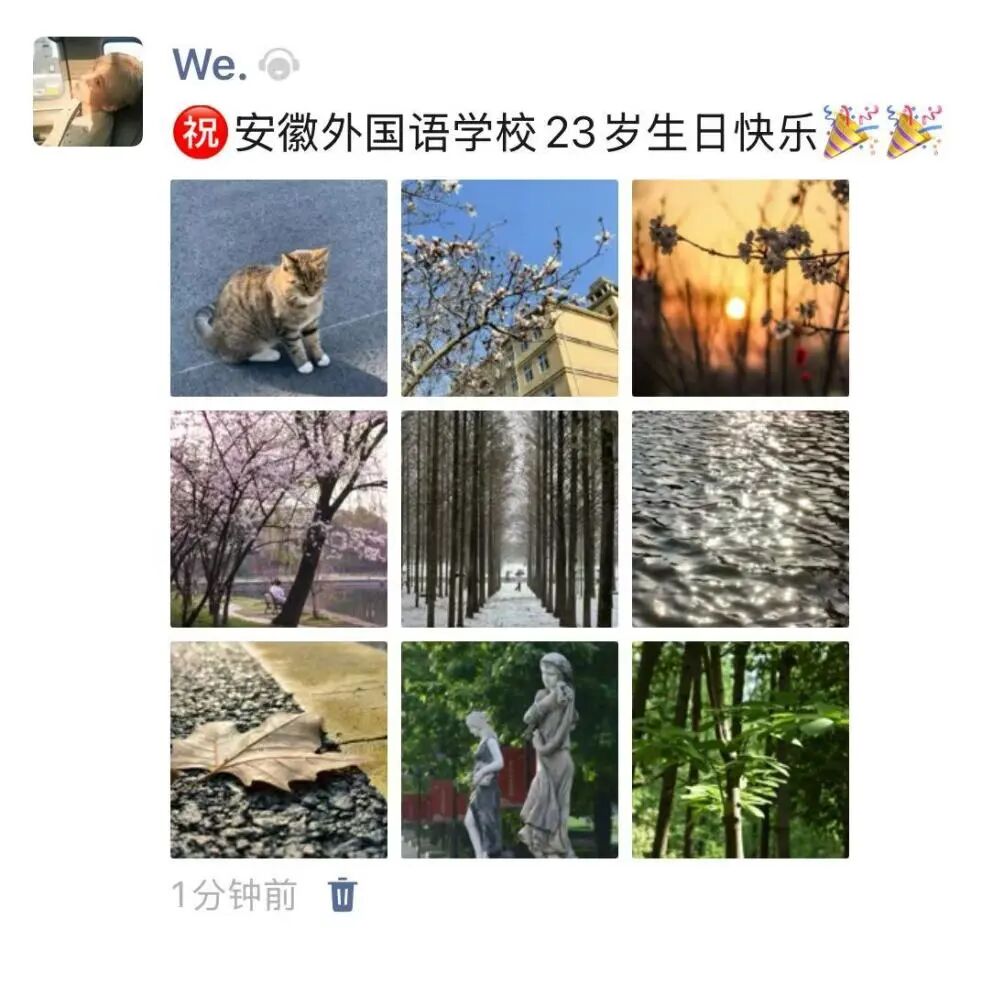The height and width of the screenshot is (1005, 1005).
Task: View the magnolia and building photo
Action: coord(510,288)
